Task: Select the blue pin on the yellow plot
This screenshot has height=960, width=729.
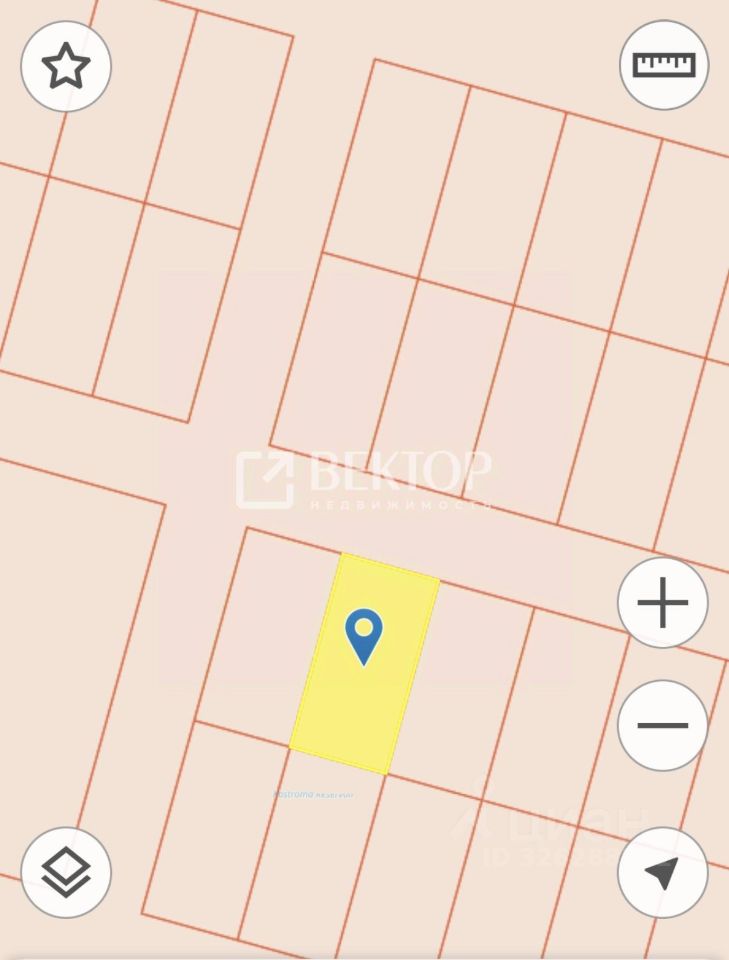Action: 364,634
